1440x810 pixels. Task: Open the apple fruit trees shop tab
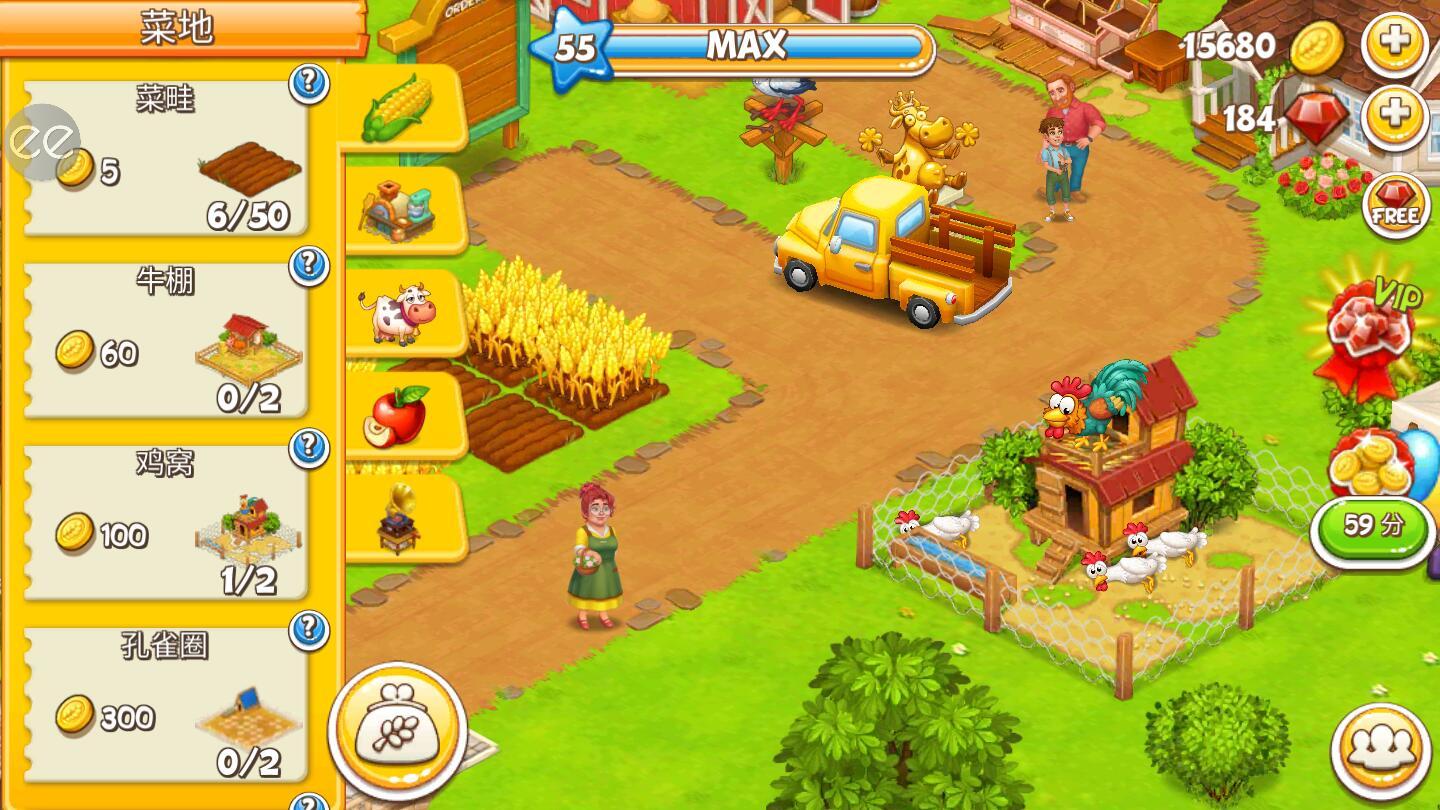tap(401, 415)
